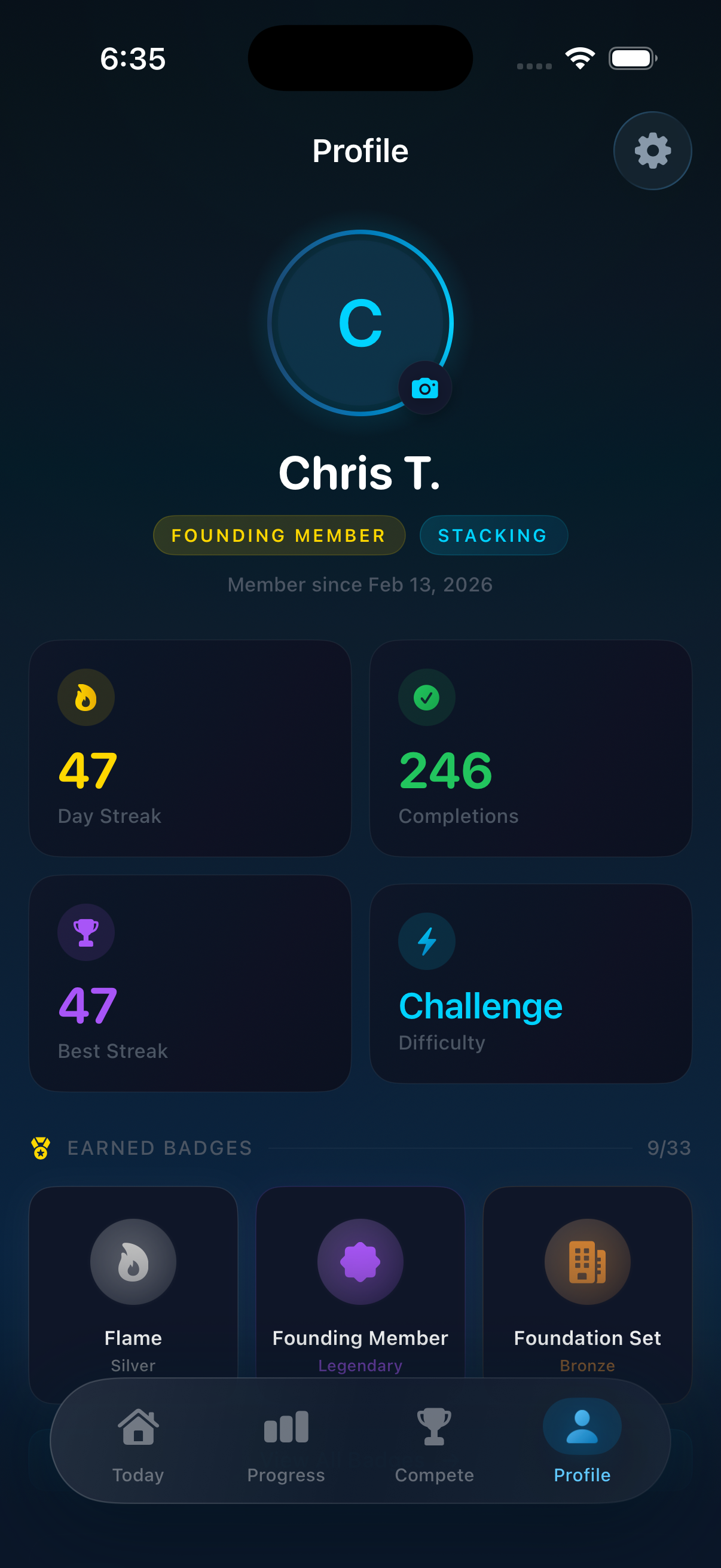Image resolution: width=721 pixels, height=1568 pixels.
Task: Click the green Completions checkmark icon
Action: pos(426,697)
